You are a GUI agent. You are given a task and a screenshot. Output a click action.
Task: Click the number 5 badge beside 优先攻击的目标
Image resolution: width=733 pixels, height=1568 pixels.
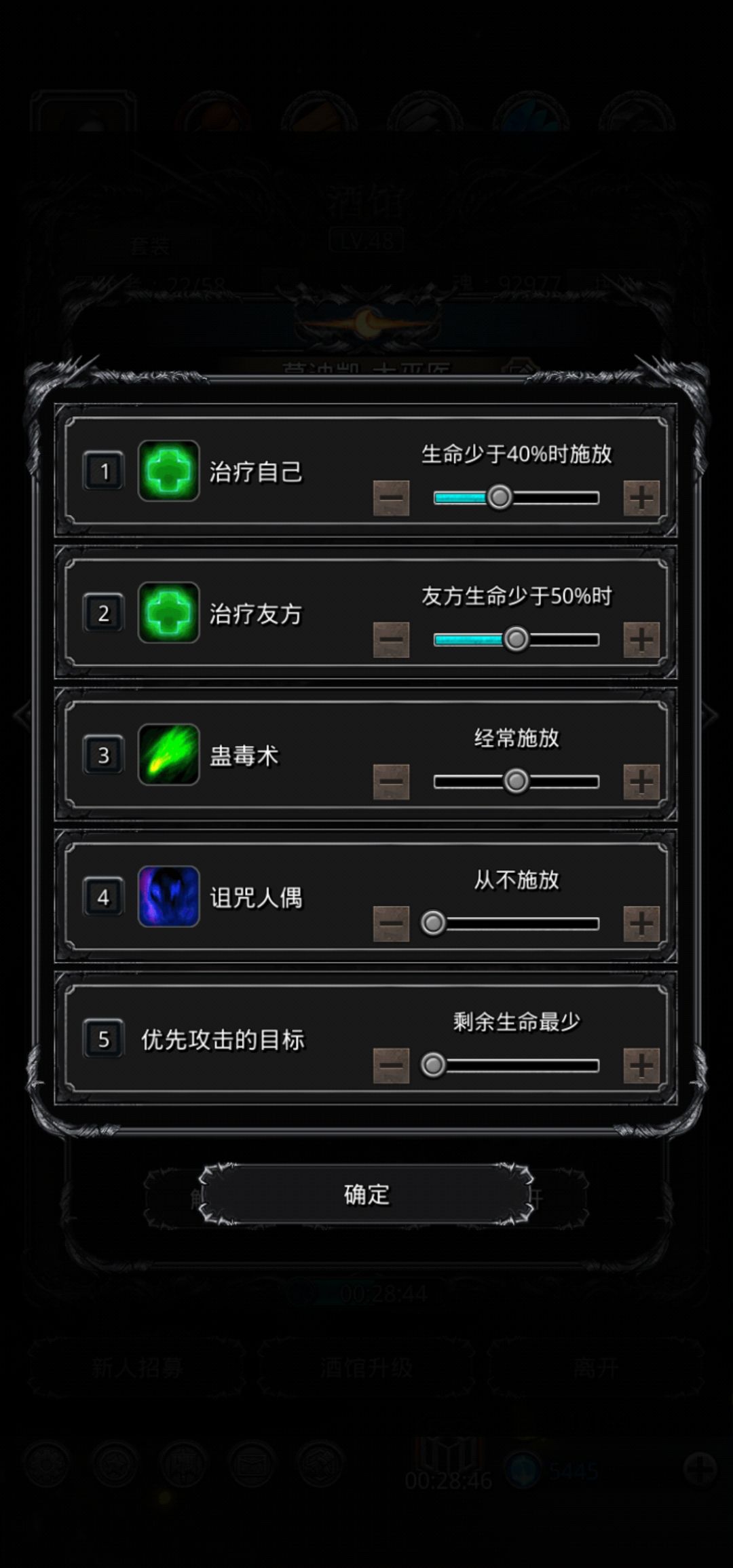point(102,1039)
